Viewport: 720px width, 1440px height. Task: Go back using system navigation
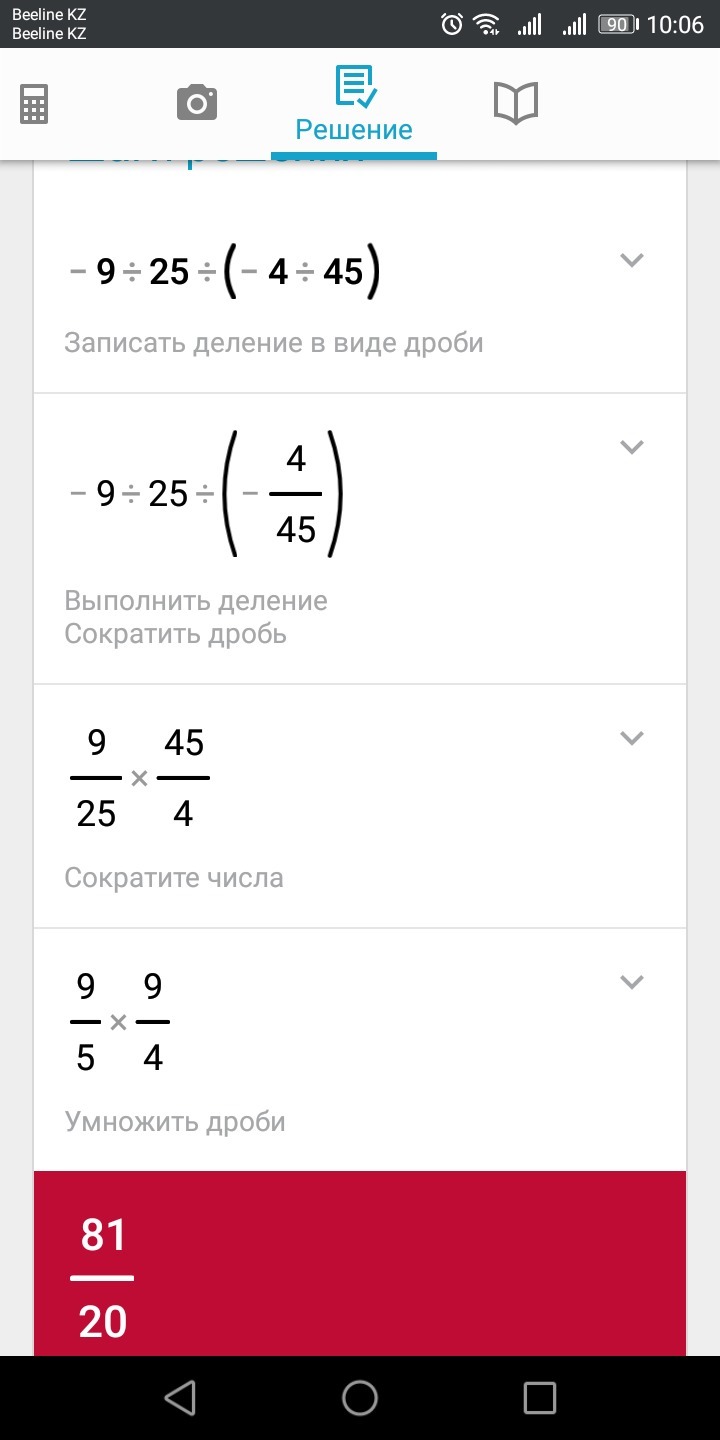[x=180, y=1398]
